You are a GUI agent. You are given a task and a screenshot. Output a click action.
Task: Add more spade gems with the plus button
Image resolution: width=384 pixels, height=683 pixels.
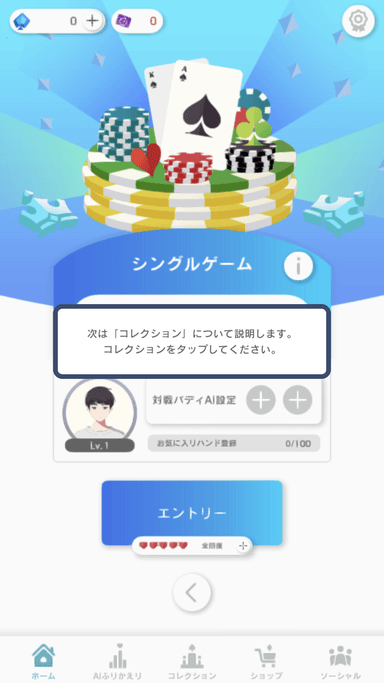[x=92, y=21]
